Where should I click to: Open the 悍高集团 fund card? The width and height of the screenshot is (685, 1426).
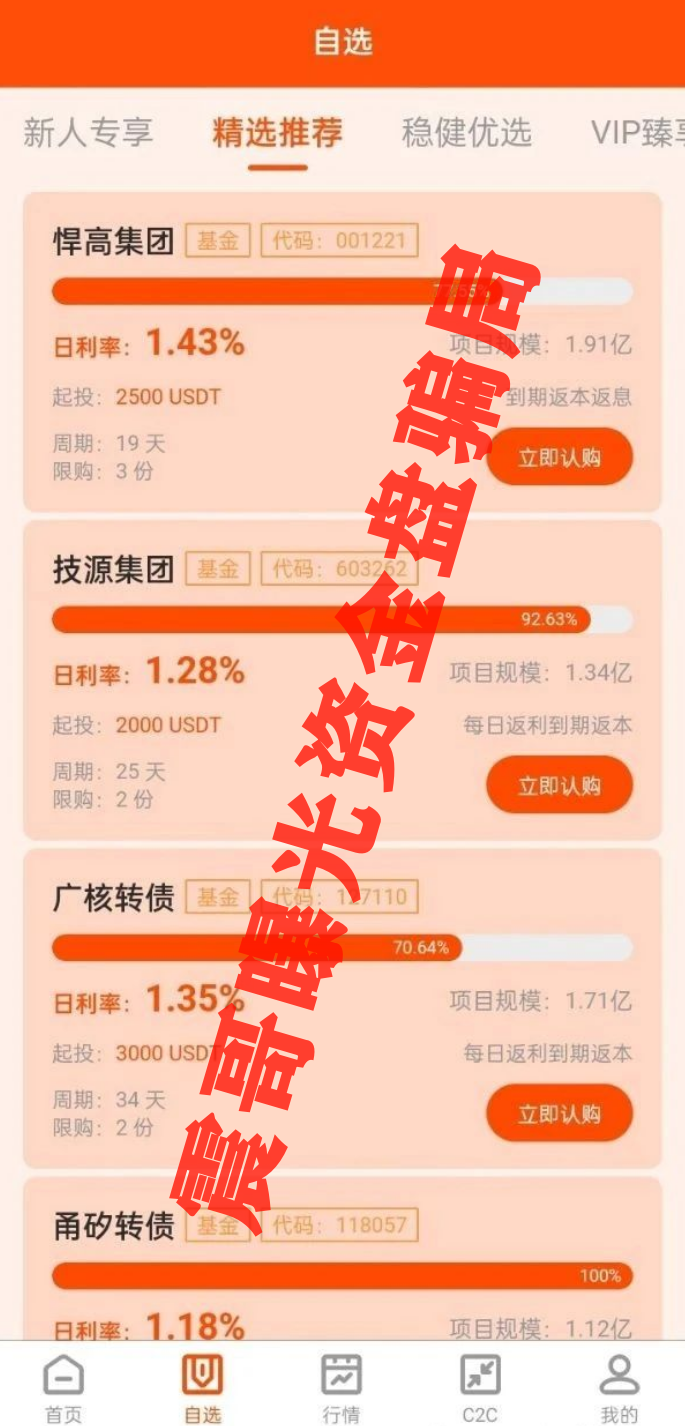click(x=342, y=353)
